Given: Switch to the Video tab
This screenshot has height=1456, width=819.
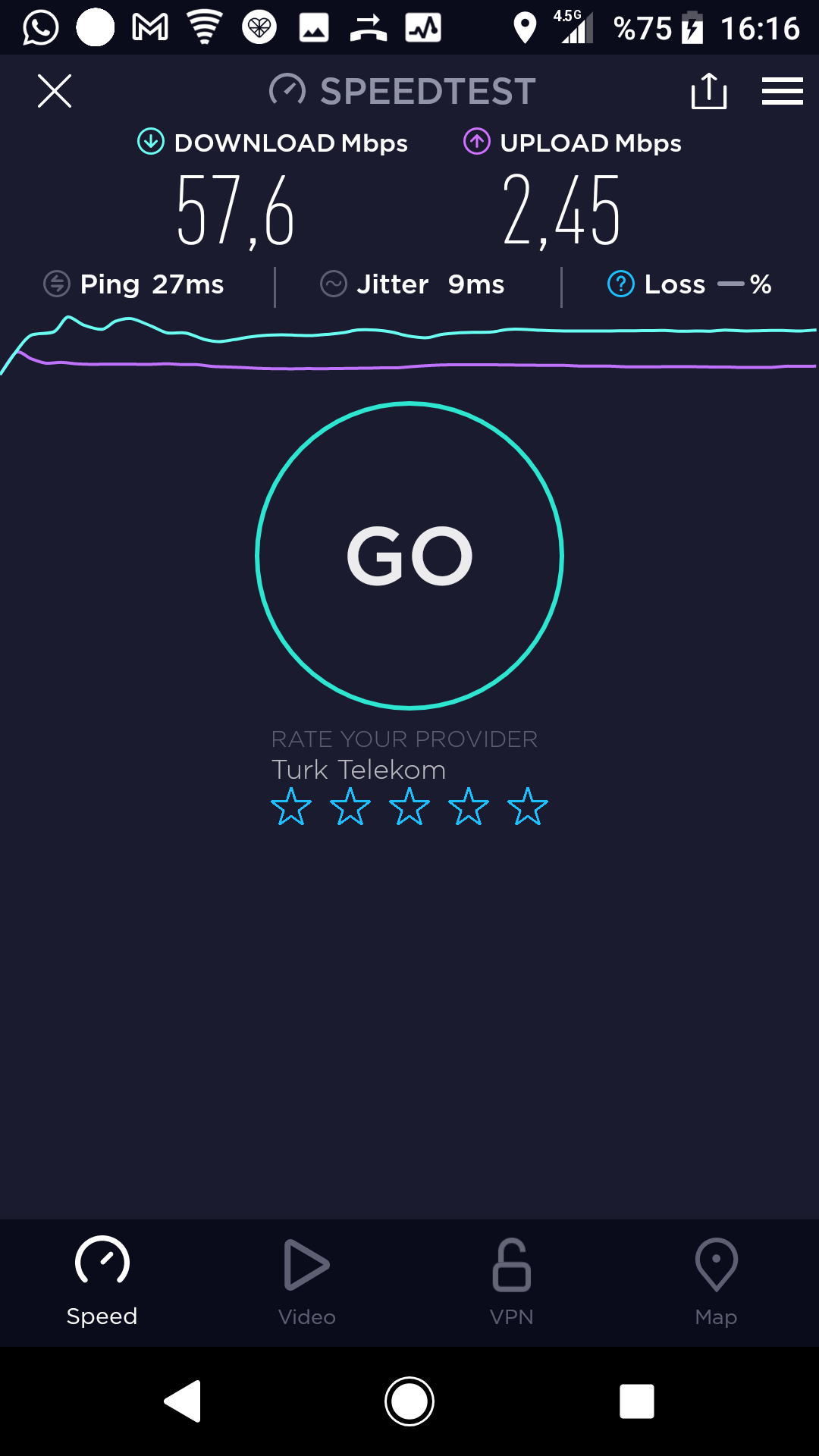Looking at the screenshot, I should (x=307, y=1282).
